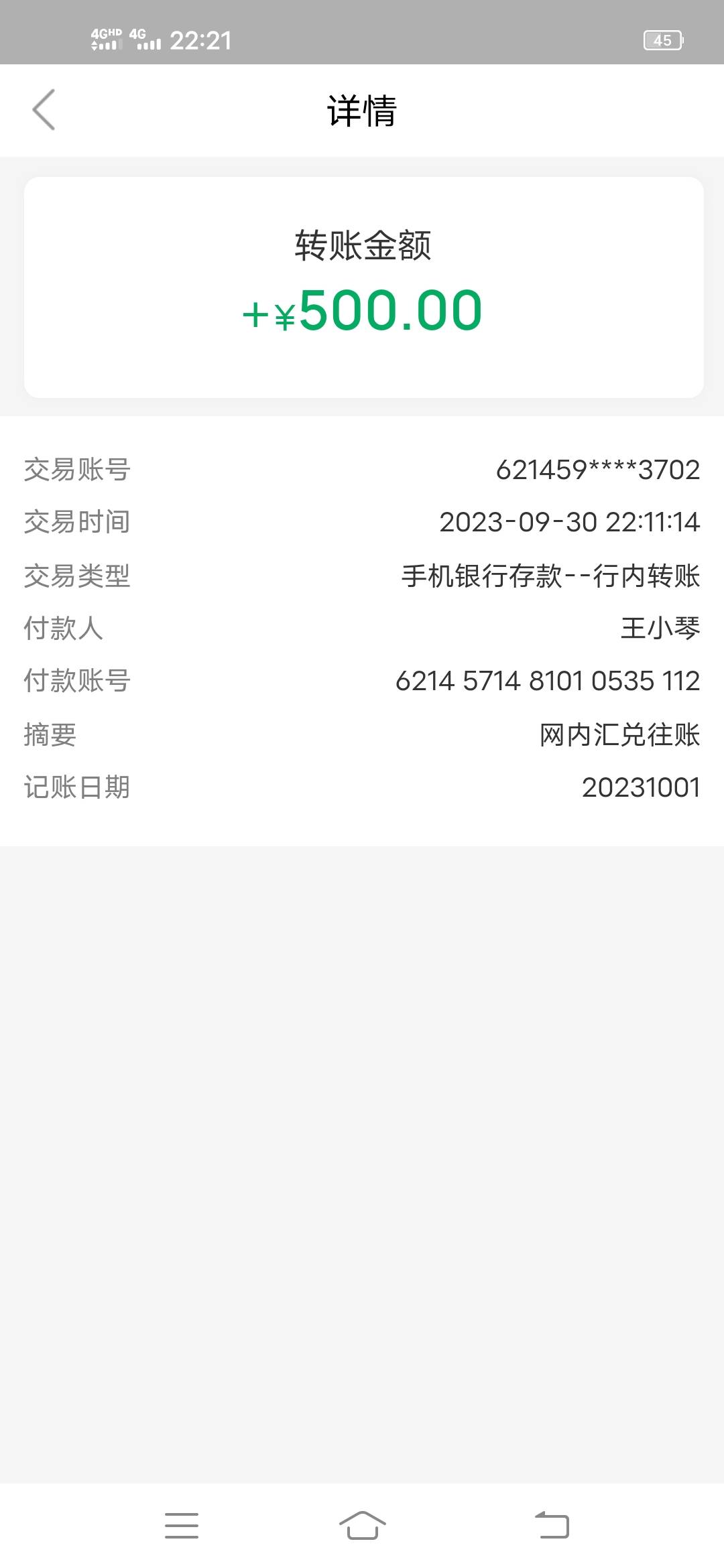Tap the transaction time 2023-09-30 22:11:14
This screenshot has width=724, height=1568.
pyautogui.click(x=570, y=523)
